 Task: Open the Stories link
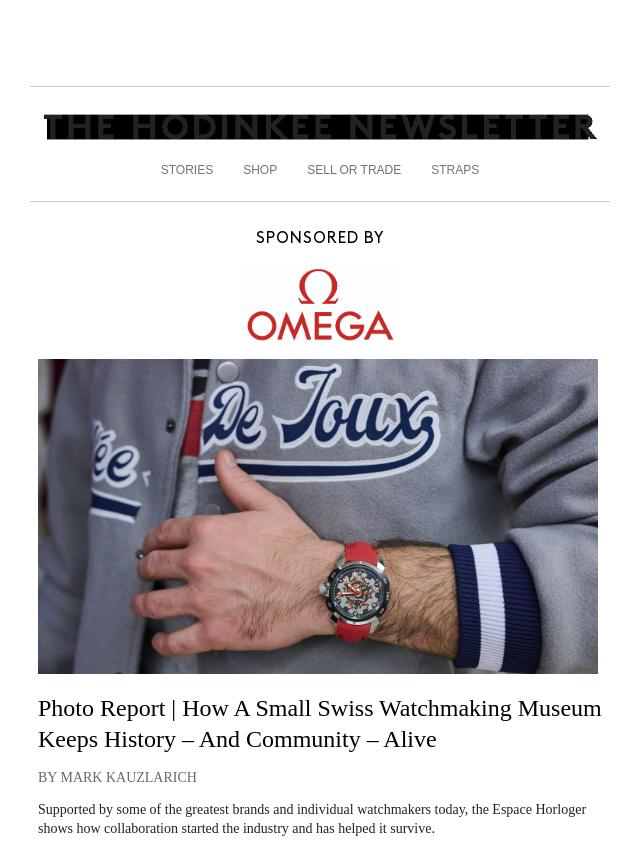click(x=186, y=170)
